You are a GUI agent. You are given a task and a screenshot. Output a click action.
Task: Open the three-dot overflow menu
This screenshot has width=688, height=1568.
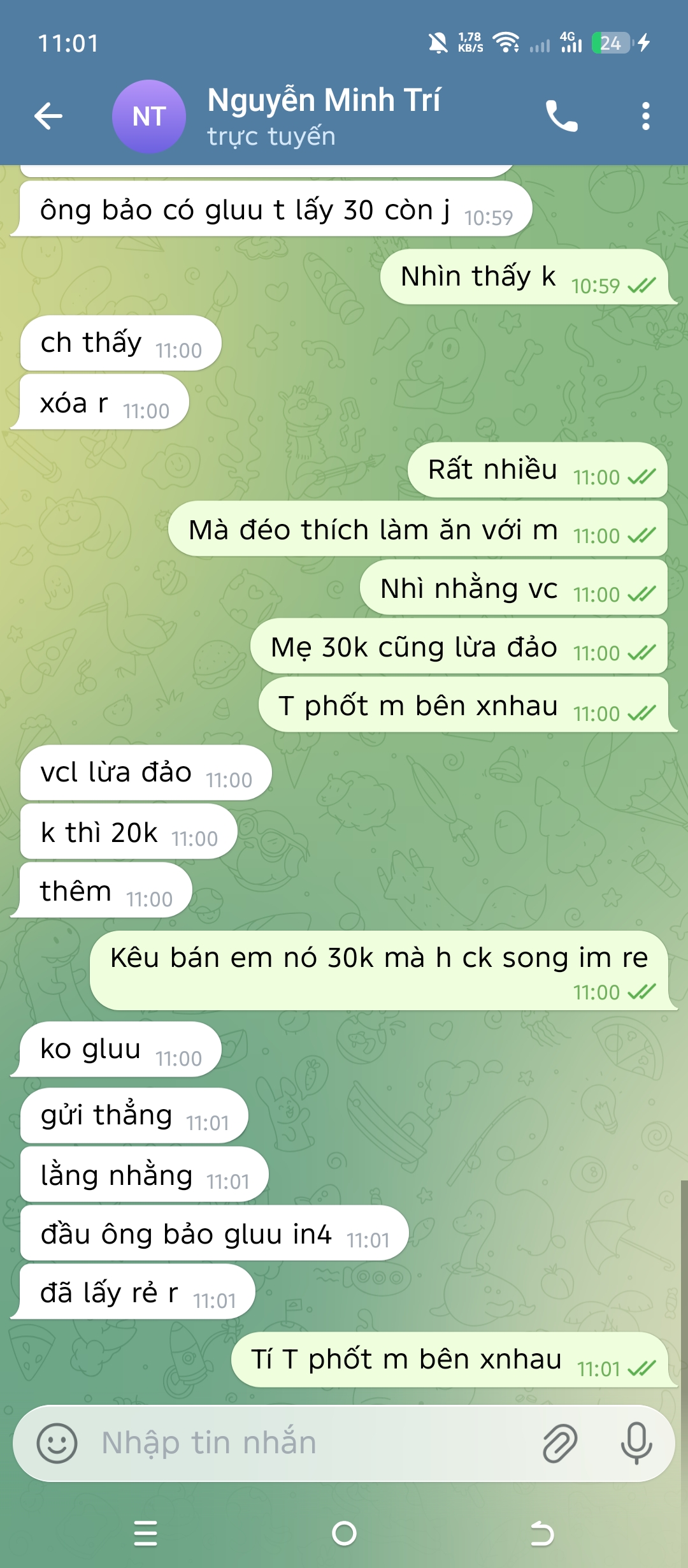point(646,116)
